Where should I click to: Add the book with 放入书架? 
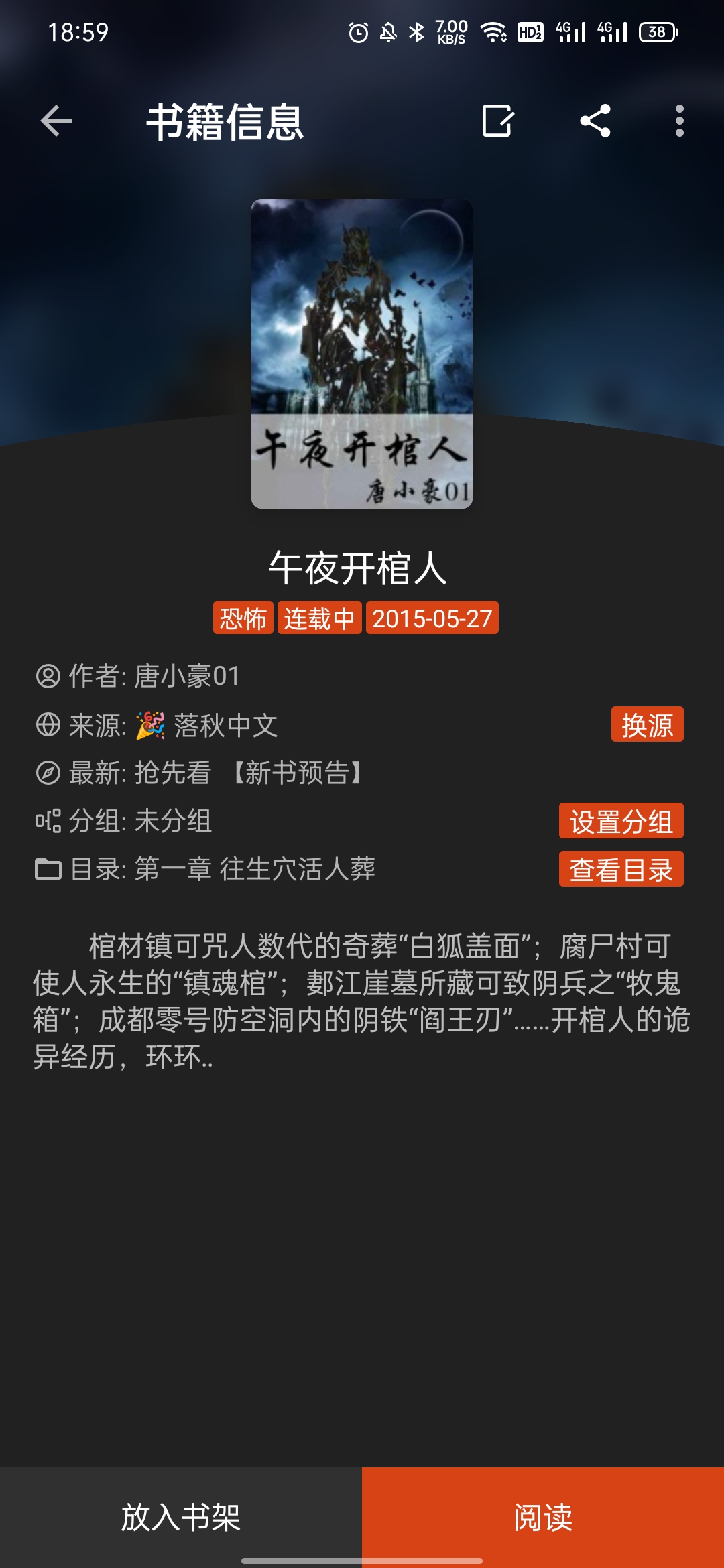[x=181, y=1517]
